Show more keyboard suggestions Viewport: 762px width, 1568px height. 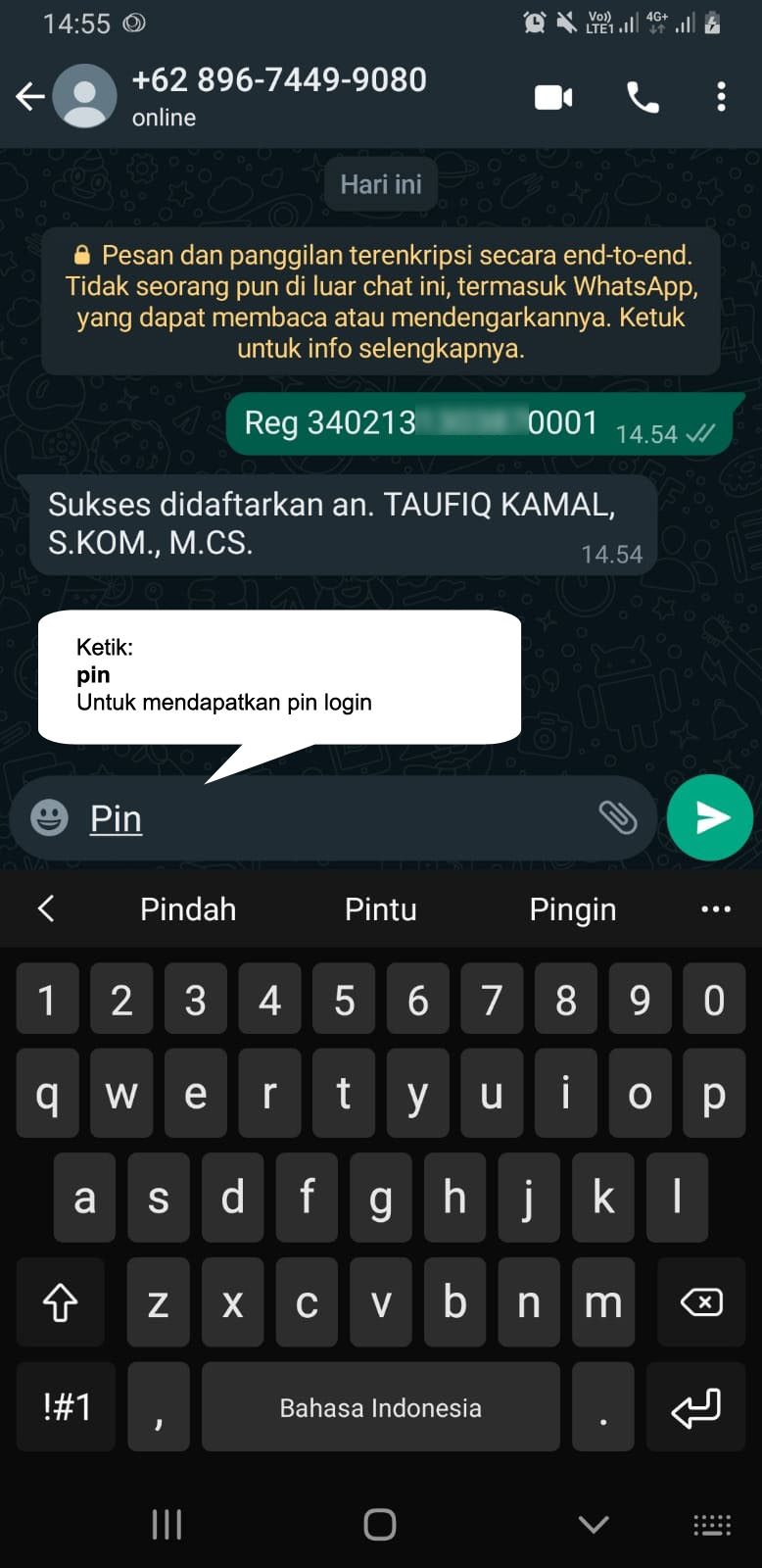716,909
